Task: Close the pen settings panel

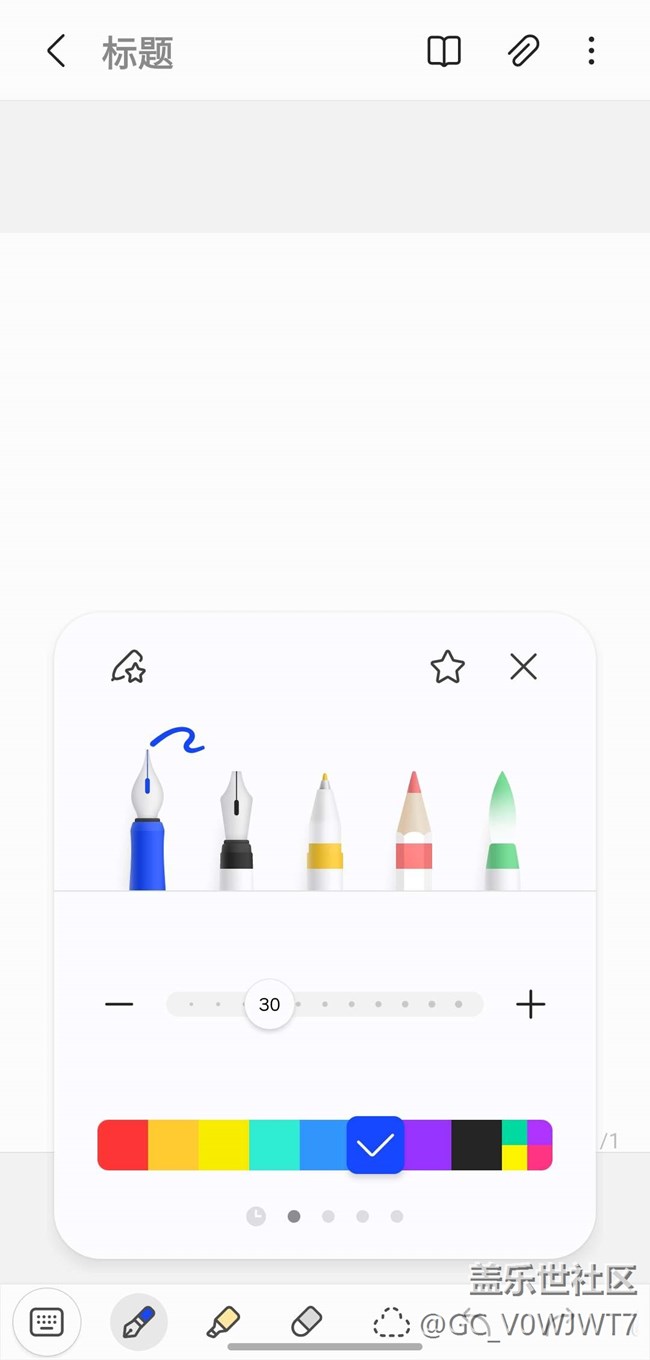Action: click(x=523, y=667)
